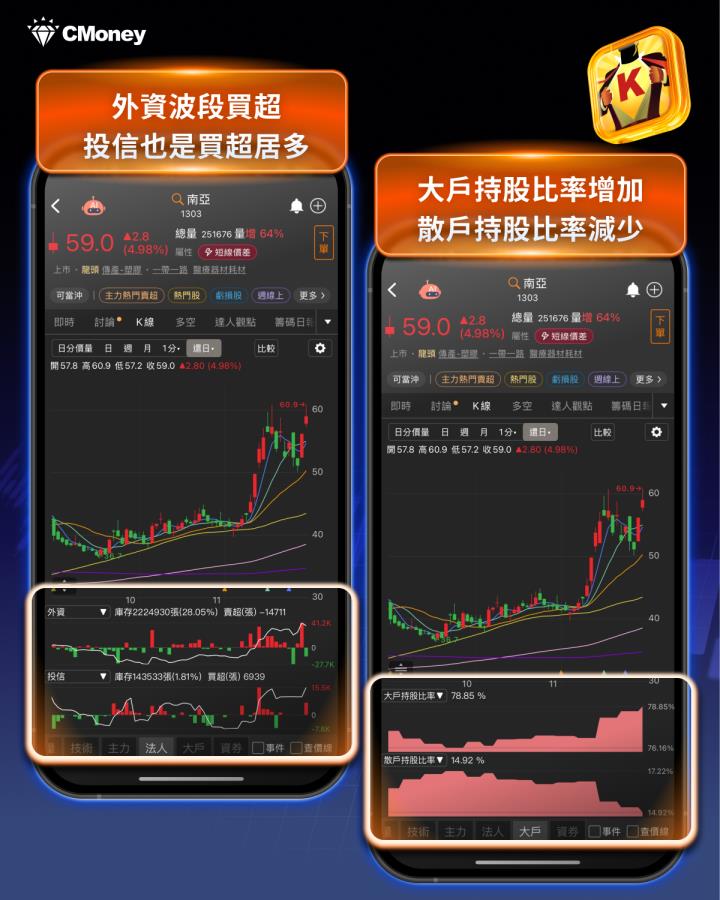Switch to the 大戶 tab on the right phone
This screenshot has width=720, height=900.
coord(533,828)
